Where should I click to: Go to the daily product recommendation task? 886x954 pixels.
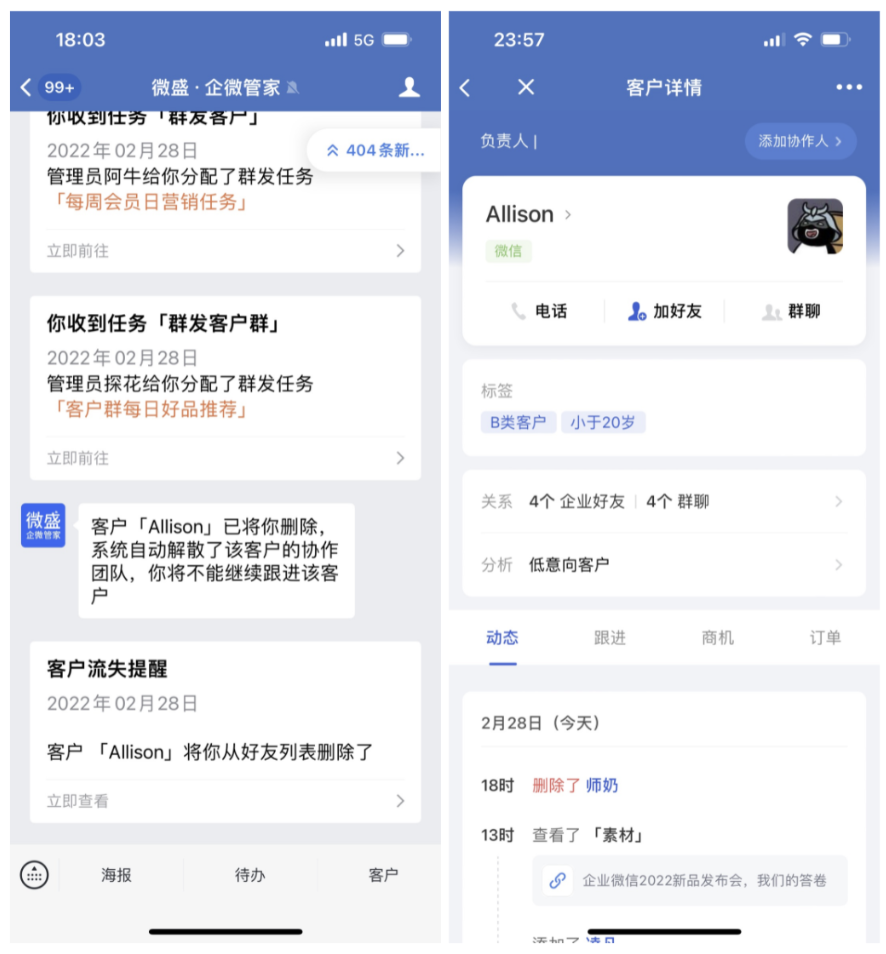pos(225,458)
